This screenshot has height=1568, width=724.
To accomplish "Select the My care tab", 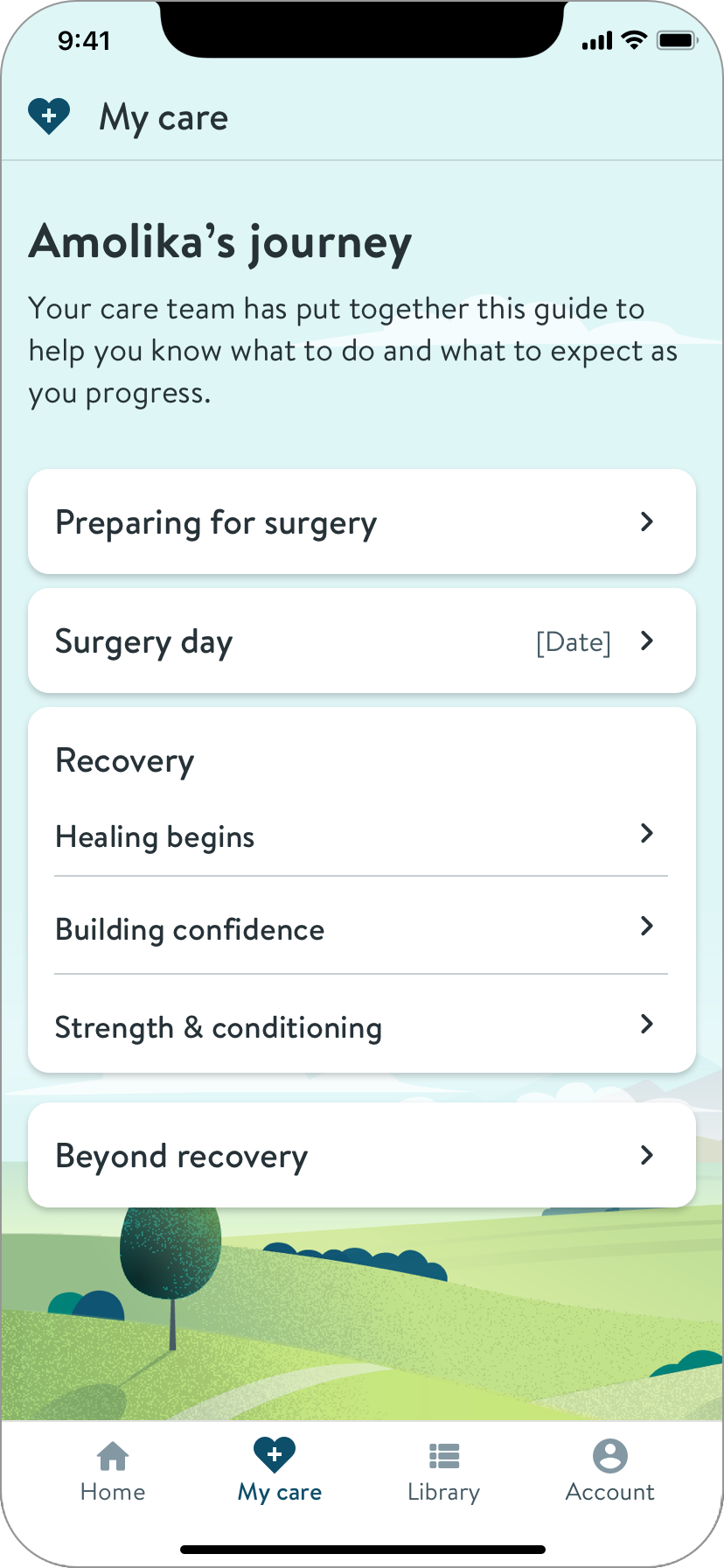I will click(279, 1471).
